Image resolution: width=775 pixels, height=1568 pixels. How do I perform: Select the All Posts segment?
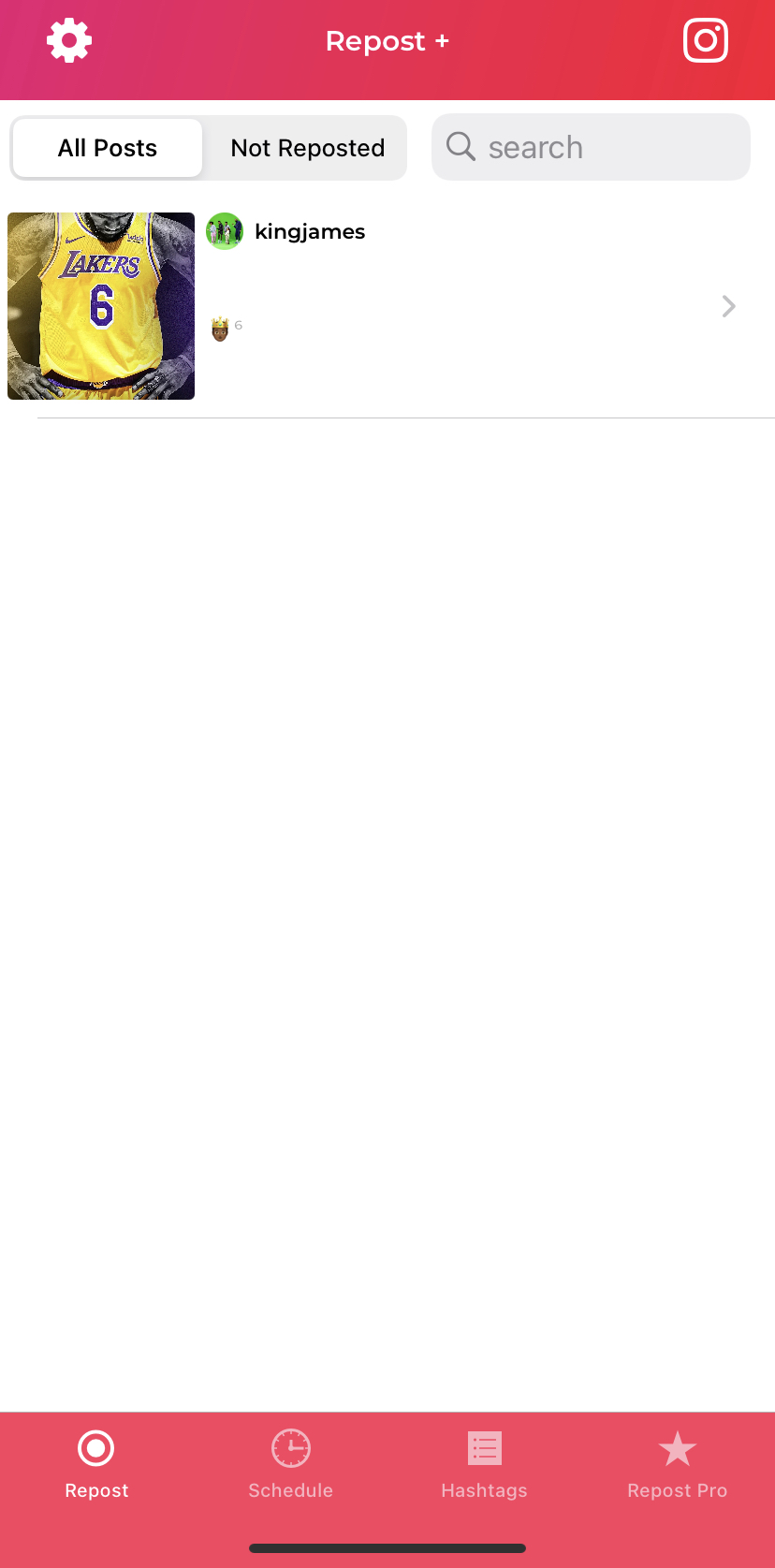[x=108, y=148]
